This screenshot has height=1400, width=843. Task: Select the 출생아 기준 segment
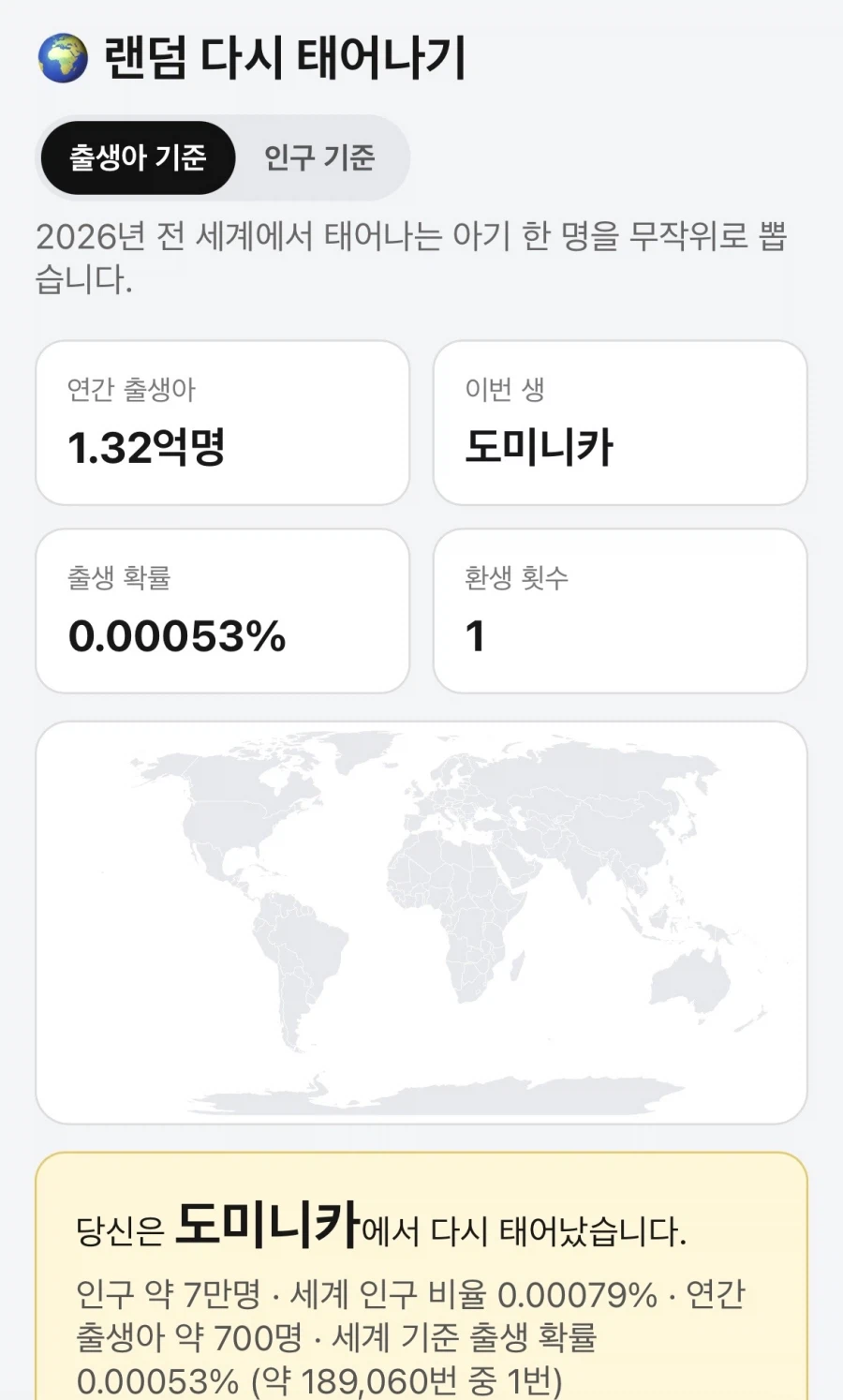tap(138, 157)
